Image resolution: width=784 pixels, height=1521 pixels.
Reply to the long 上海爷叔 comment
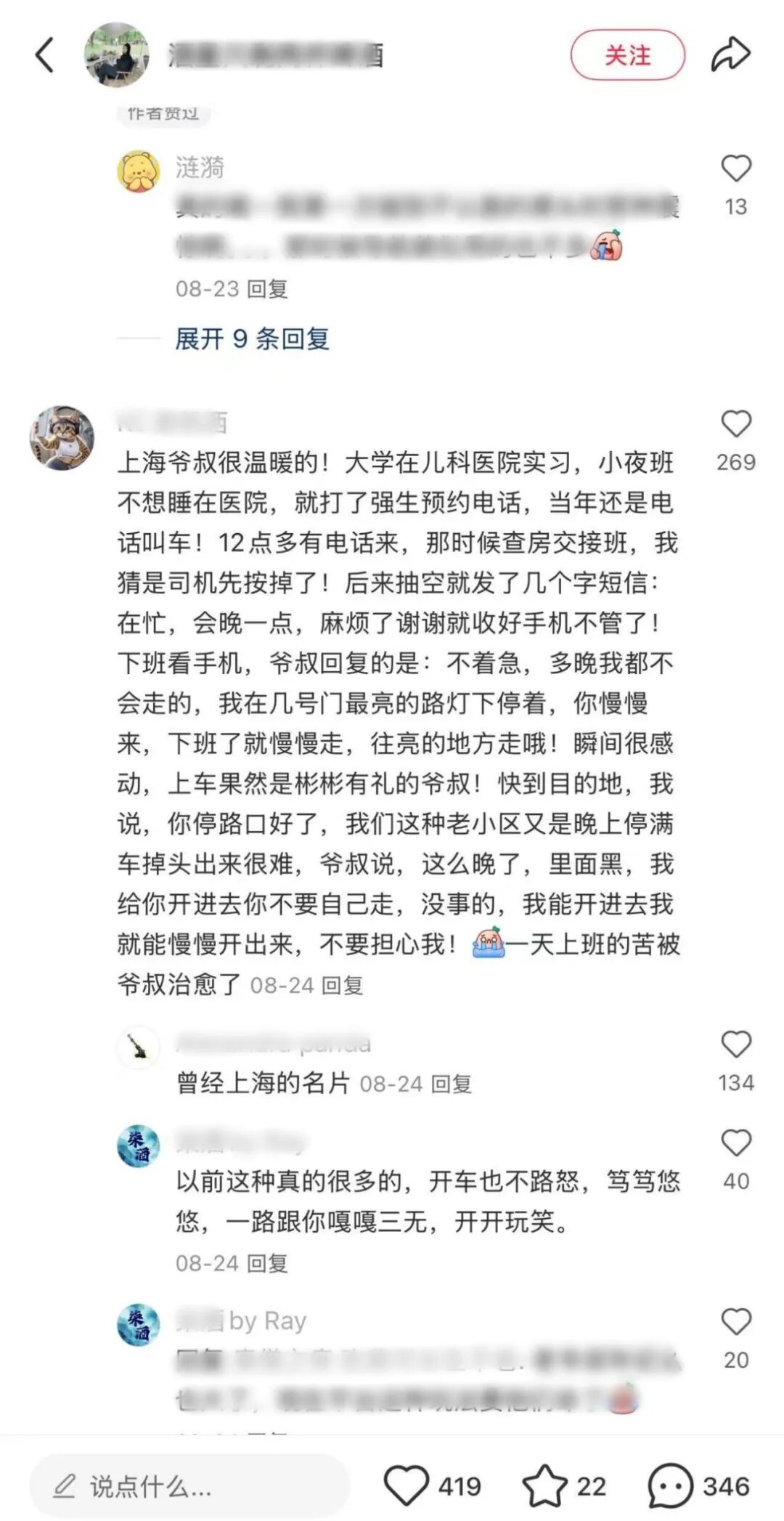pos(342,985)
